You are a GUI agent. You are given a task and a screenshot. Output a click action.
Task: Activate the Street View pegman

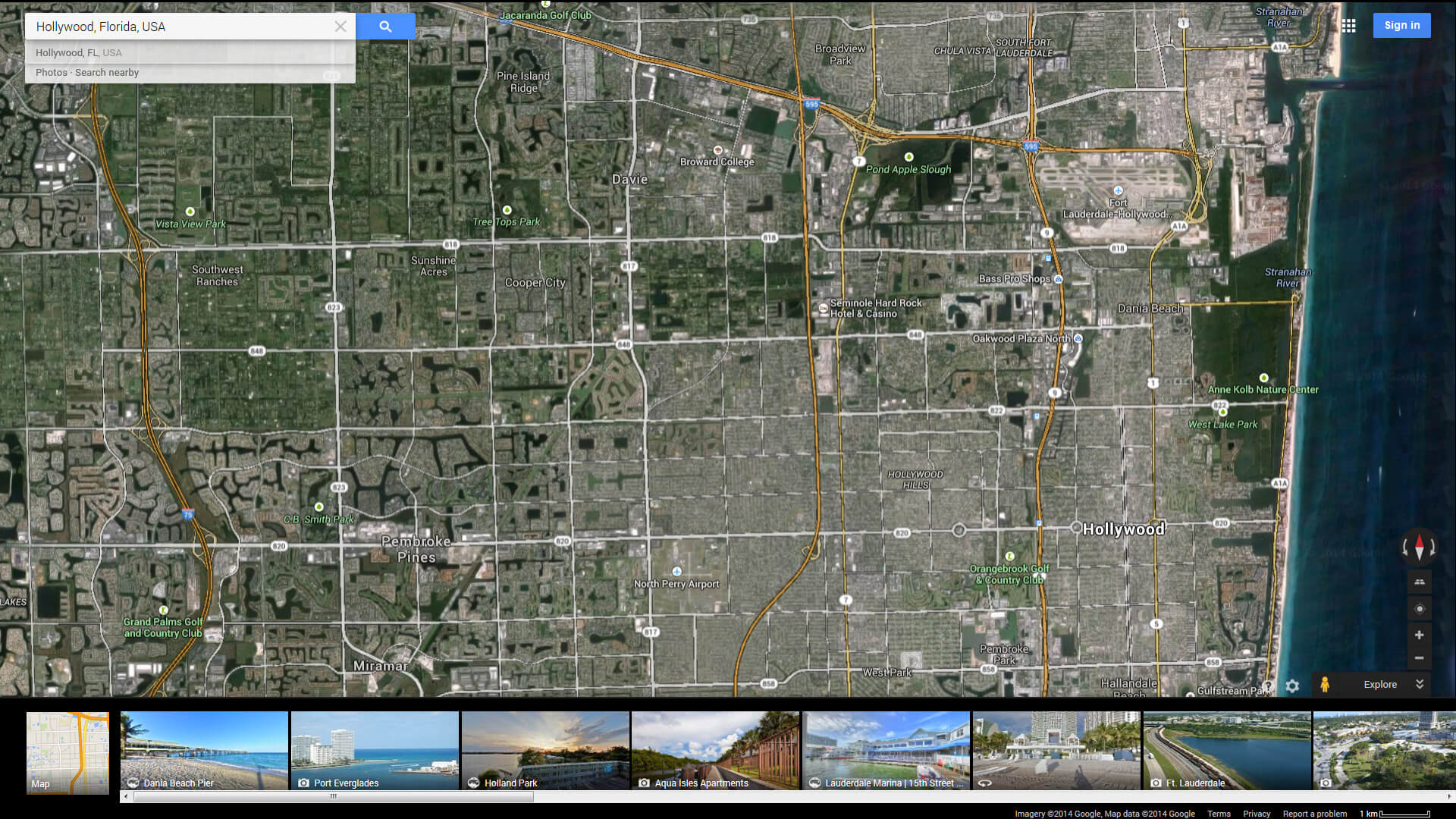(1324, 684)
